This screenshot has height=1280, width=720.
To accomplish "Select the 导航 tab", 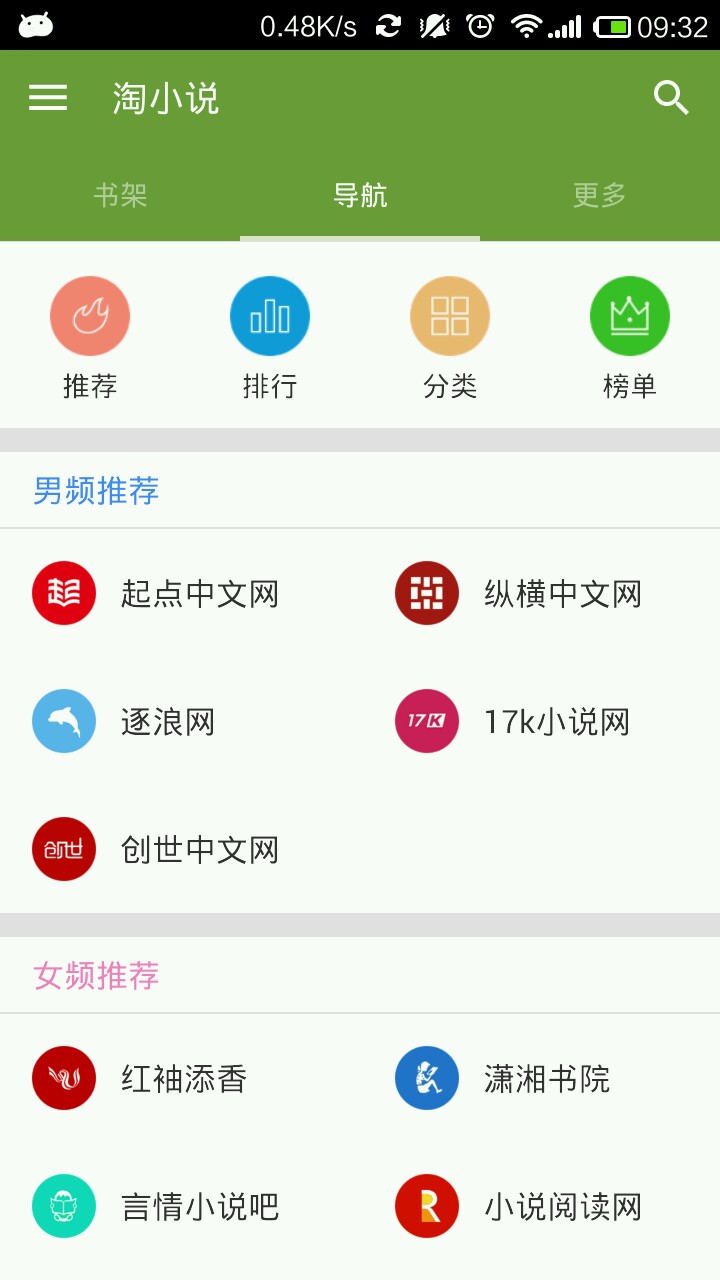I will pyautogui.click(x=360, y=195).
